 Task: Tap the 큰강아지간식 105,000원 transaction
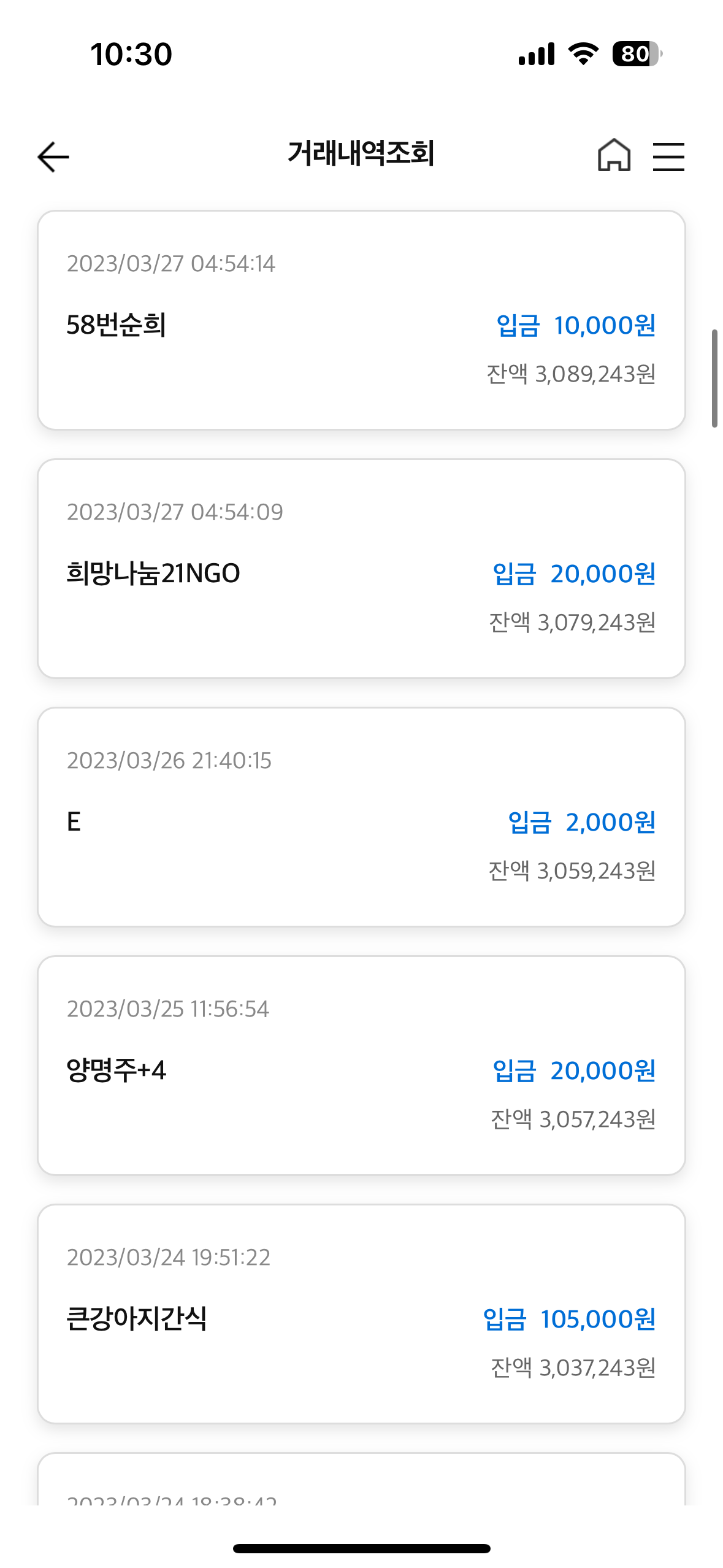tap(361, 1314)
